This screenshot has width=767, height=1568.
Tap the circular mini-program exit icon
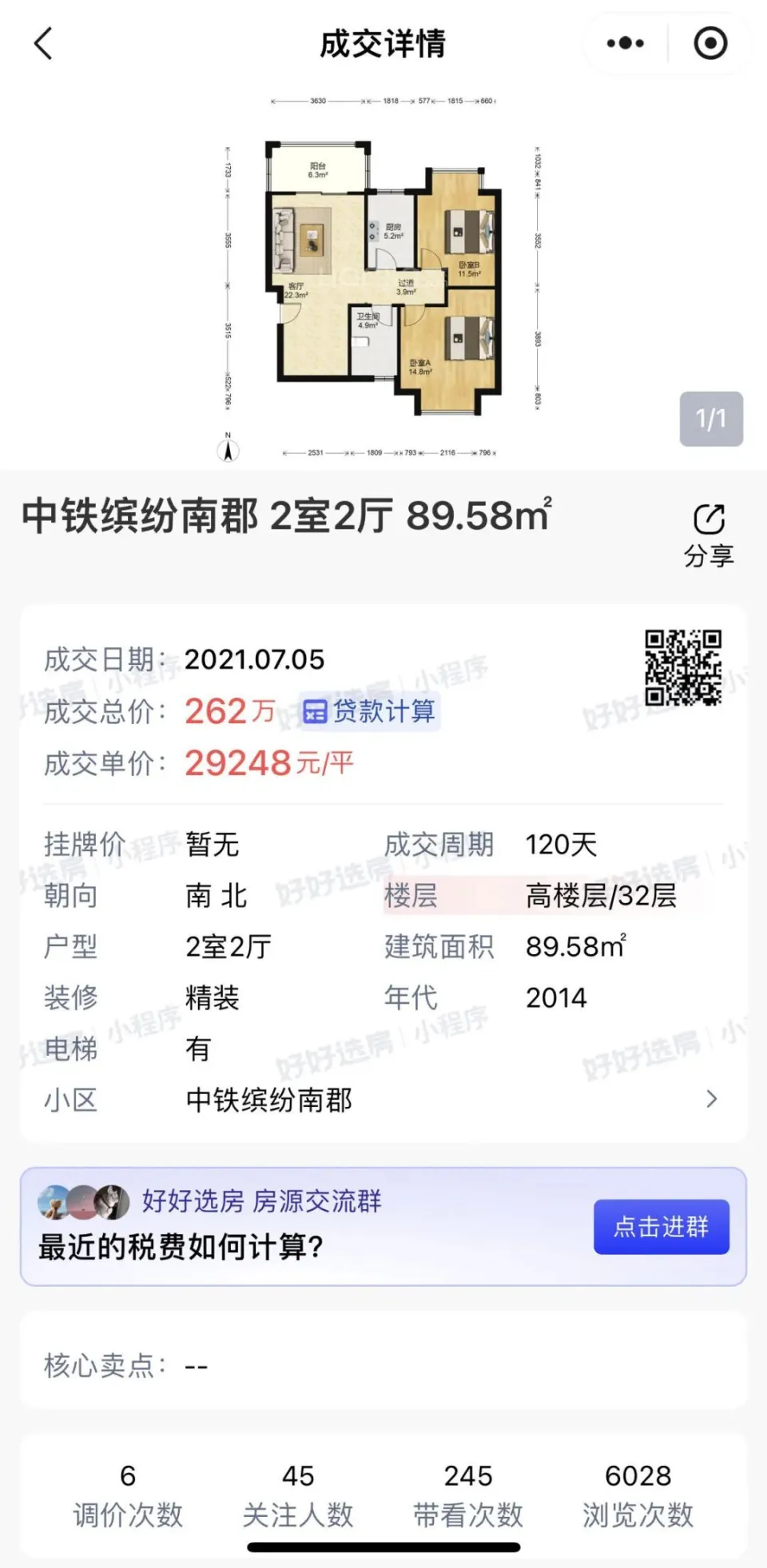pos(709,43)
